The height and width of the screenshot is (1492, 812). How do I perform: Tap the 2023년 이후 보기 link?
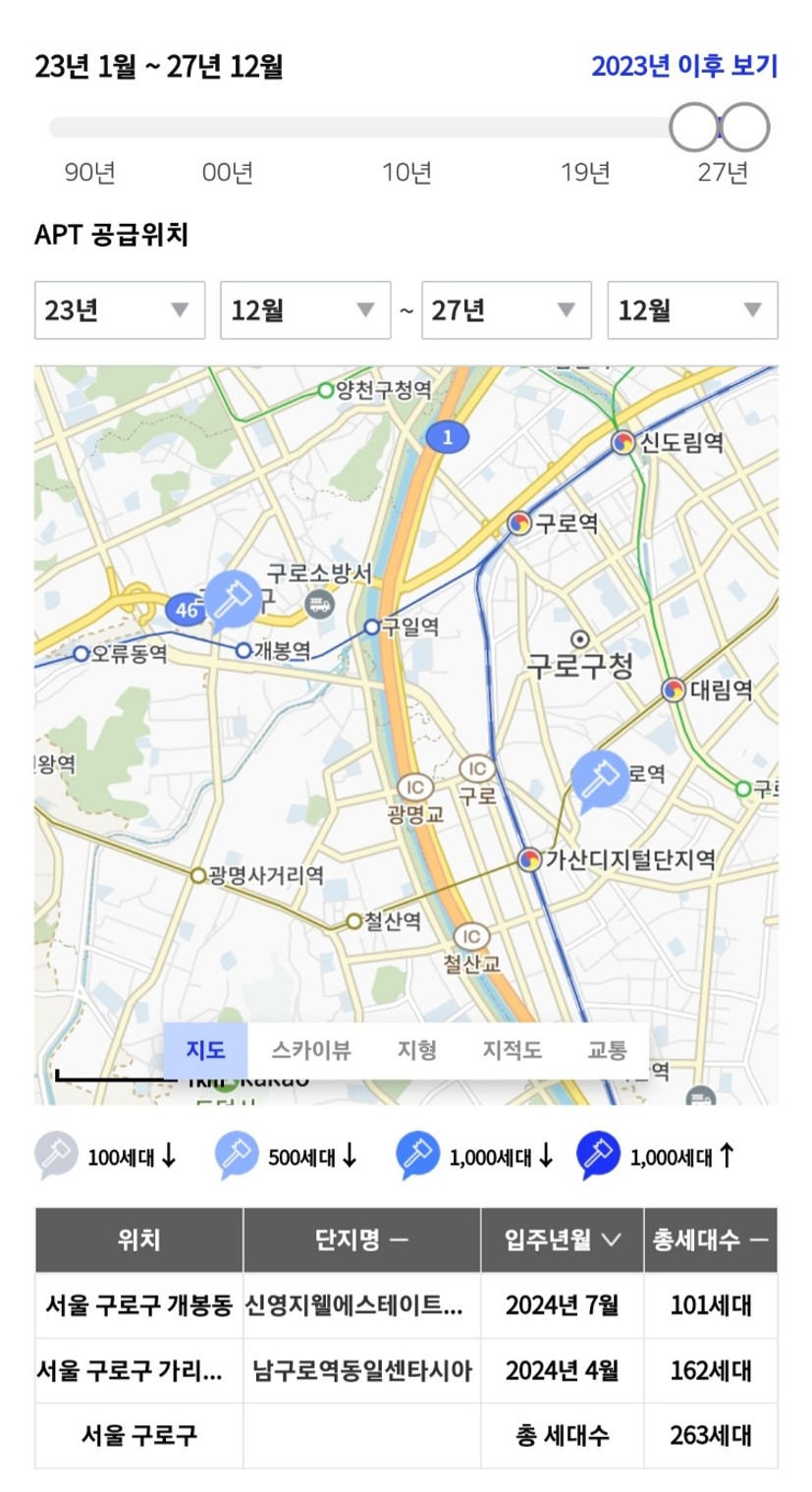(683, 67)
